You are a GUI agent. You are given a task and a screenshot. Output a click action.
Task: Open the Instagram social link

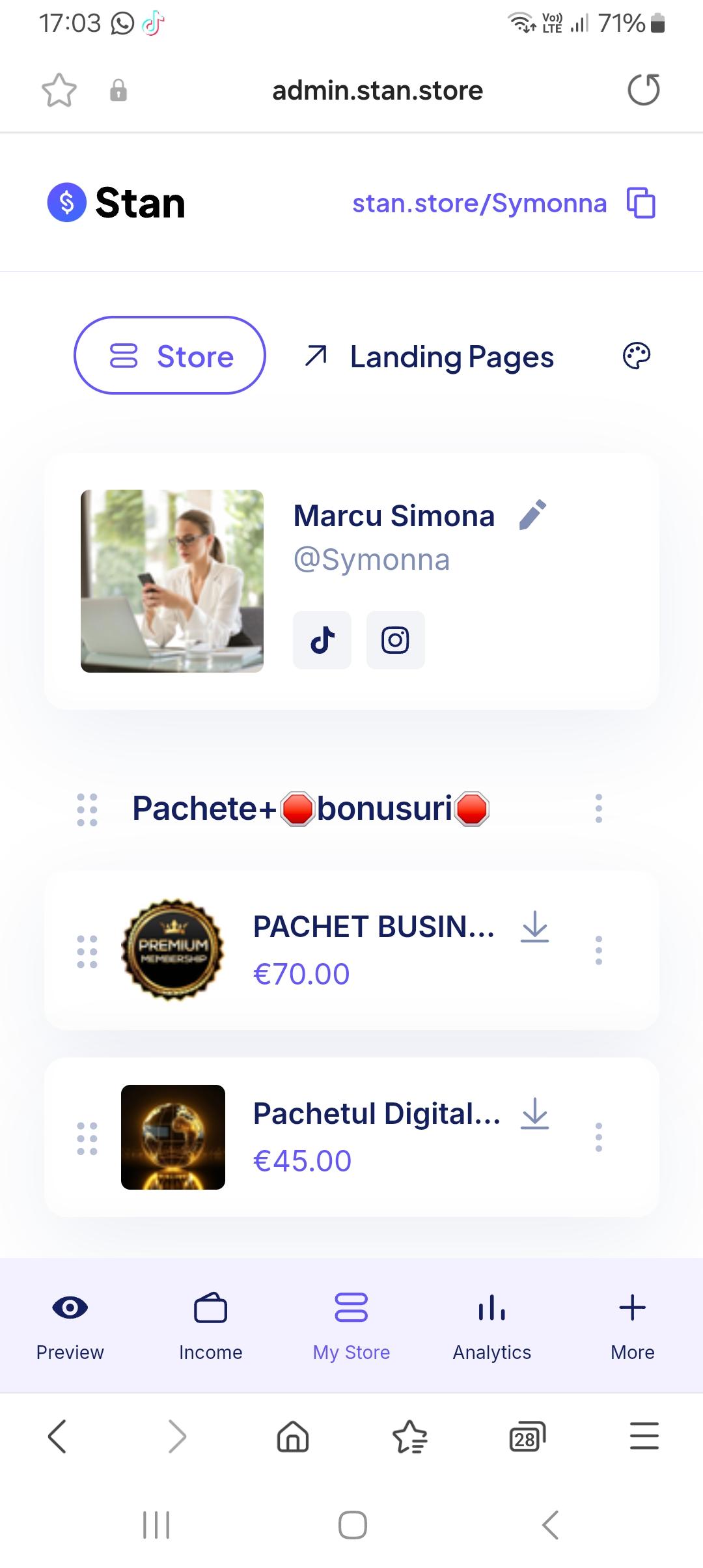[395, 640]
